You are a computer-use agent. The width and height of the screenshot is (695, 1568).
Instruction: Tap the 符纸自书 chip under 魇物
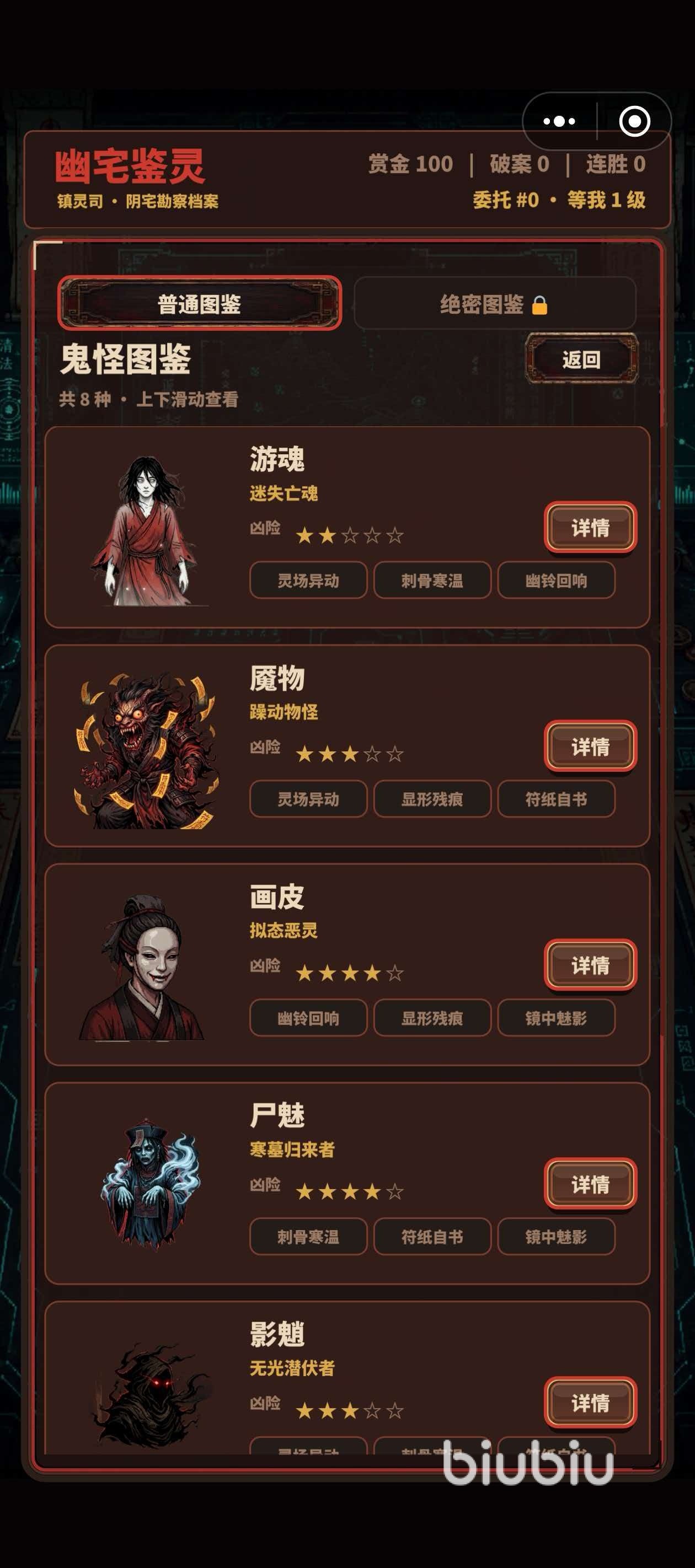(556, 798)
